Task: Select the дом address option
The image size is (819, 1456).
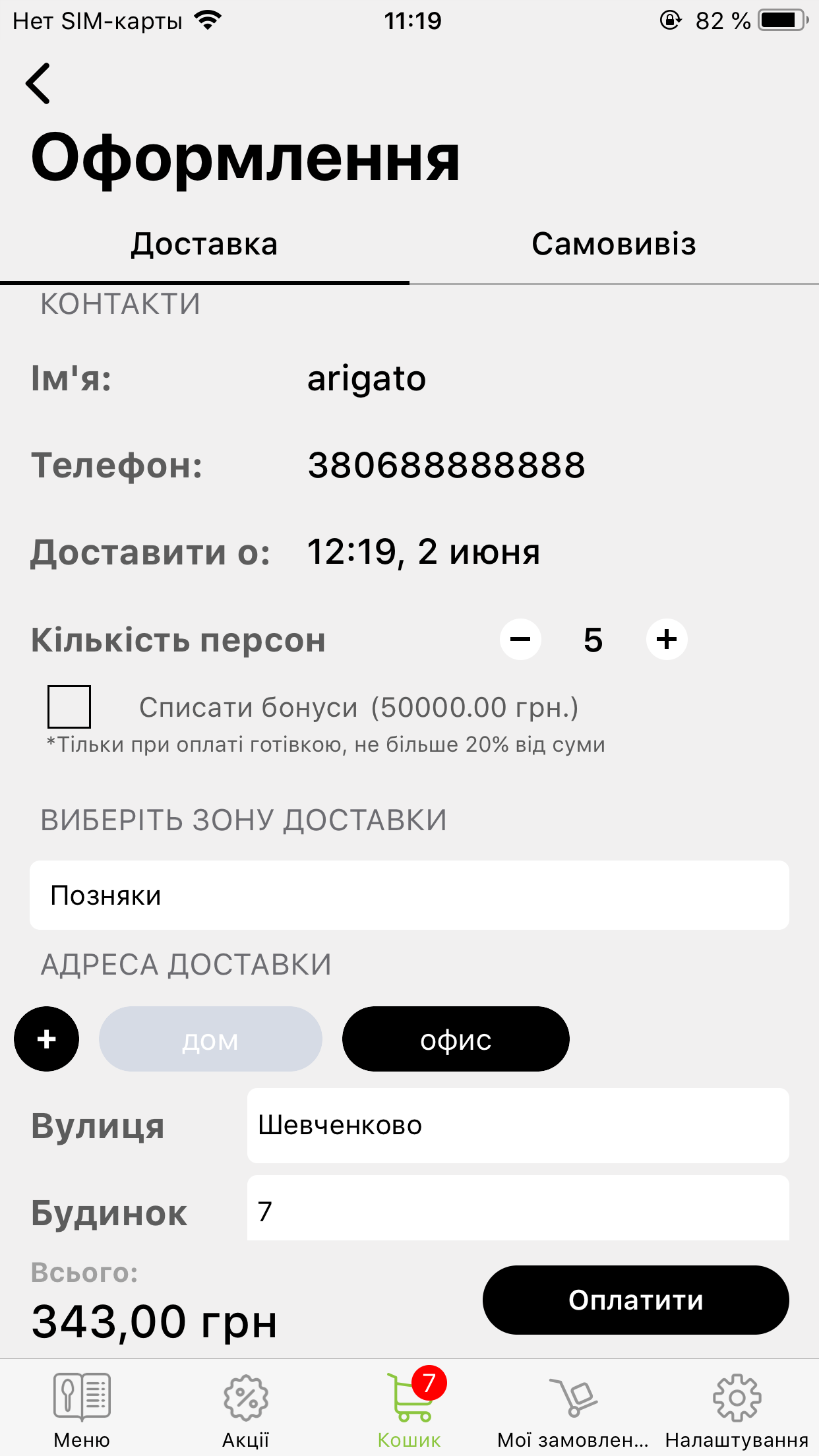Action: (210, 1039)
